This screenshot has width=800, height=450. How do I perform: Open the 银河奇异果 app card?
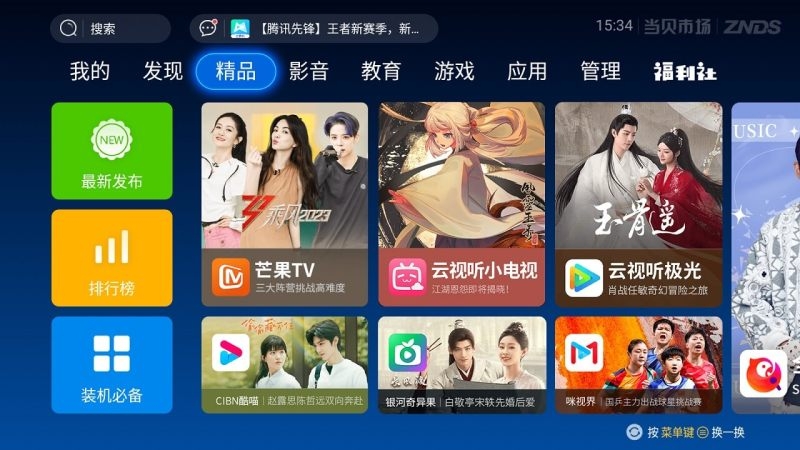[x=462, y=365]
